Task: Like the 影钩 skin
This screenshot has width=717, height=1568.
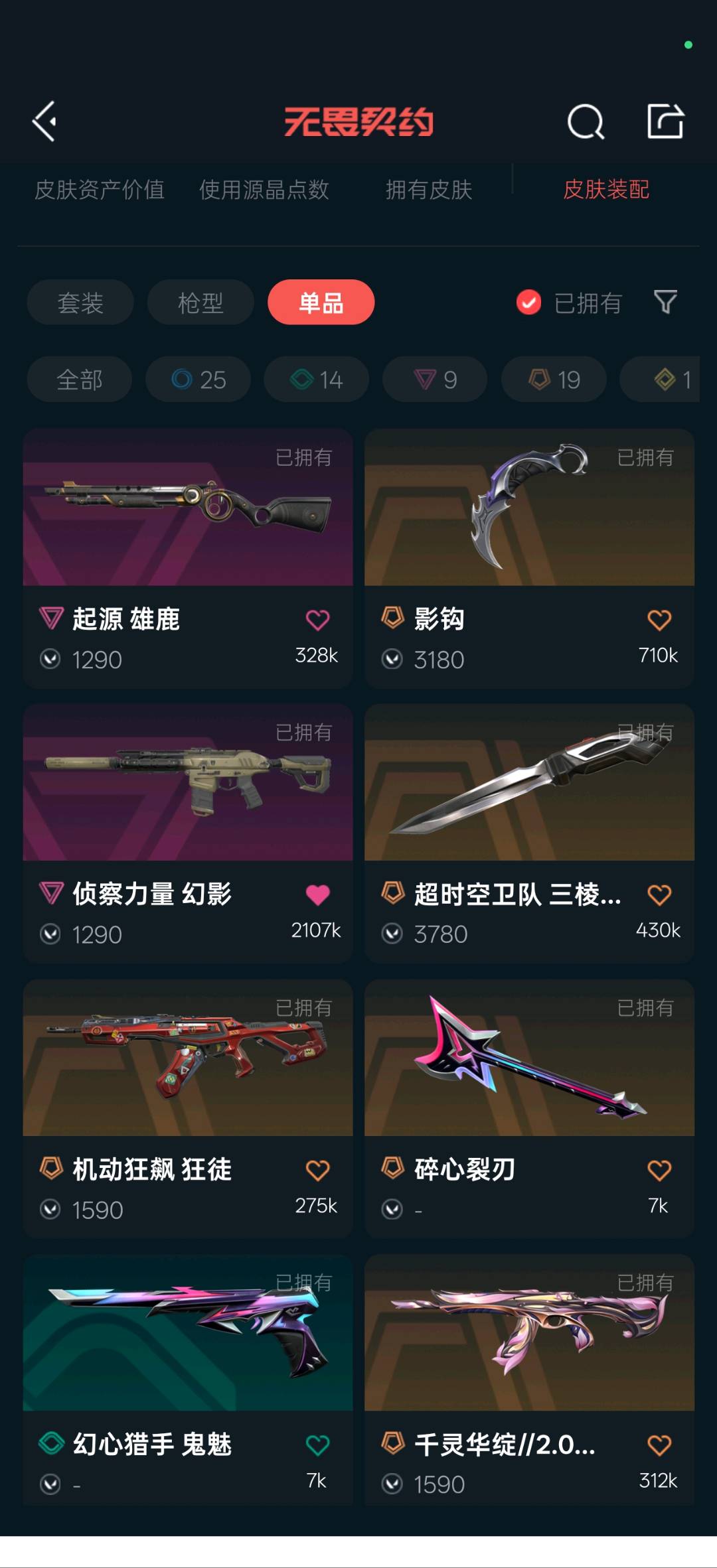Action: click(x=659, y=620)
